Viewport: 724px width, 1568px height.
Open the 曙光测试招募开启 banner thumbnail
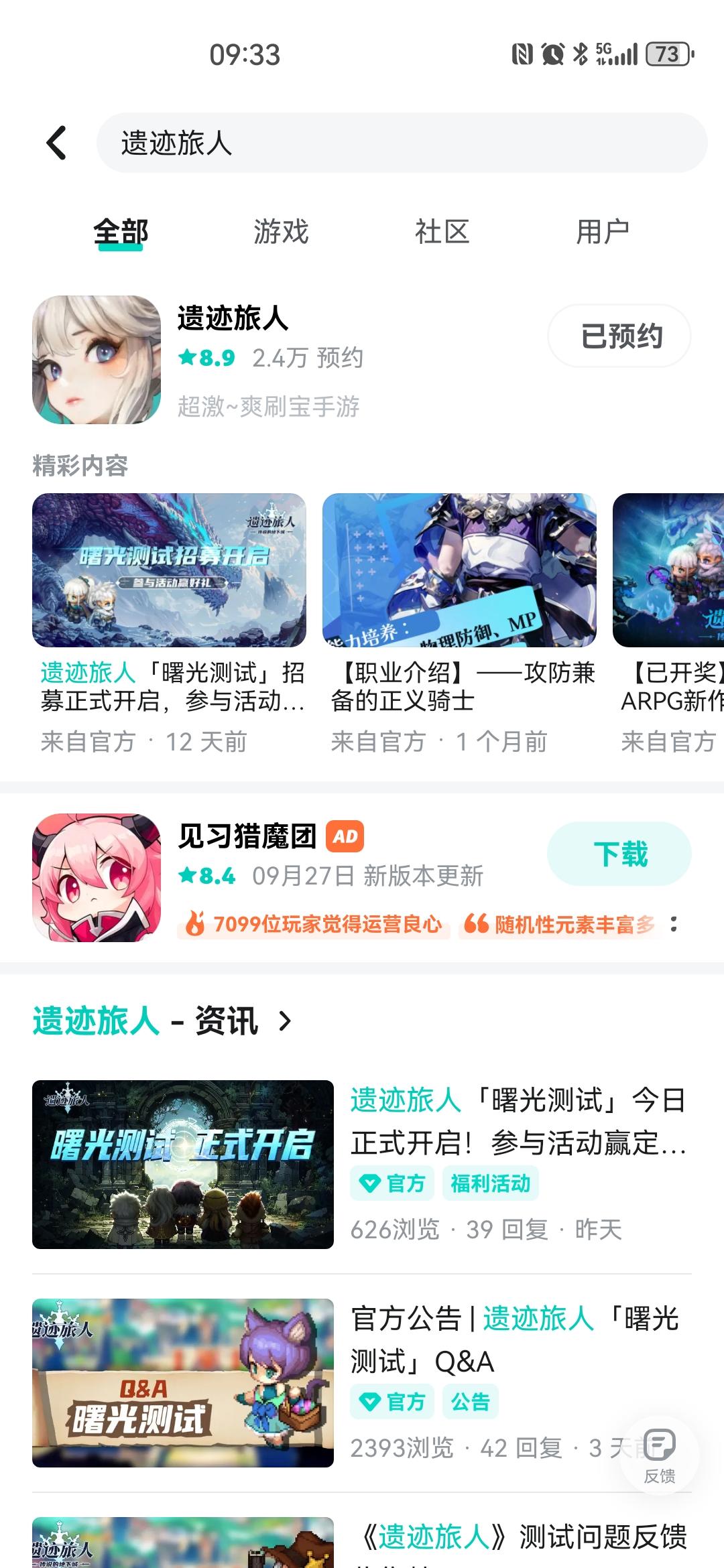tap(168, 572)
